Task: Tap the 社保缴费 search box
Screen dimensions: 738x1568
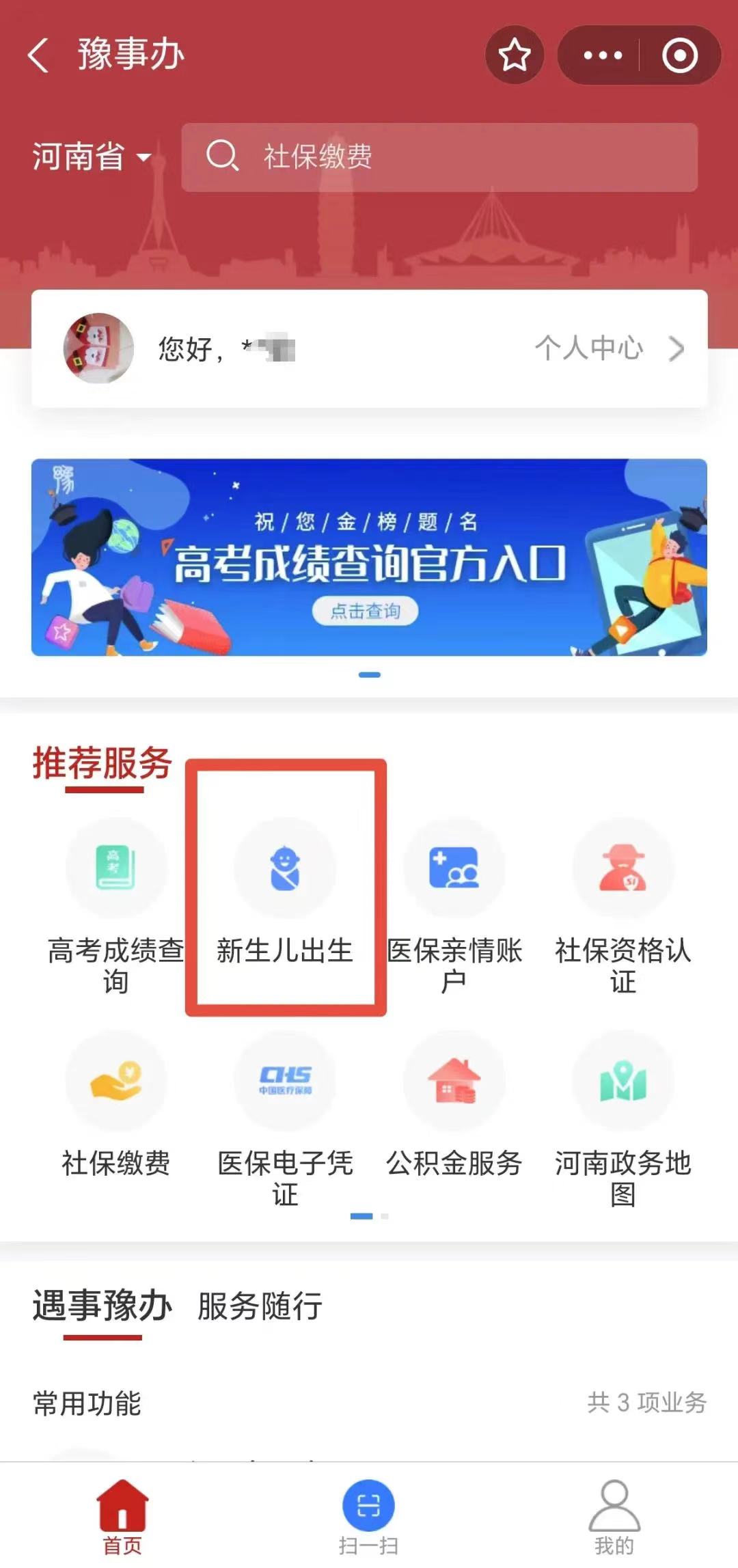Action: point(439,156)
